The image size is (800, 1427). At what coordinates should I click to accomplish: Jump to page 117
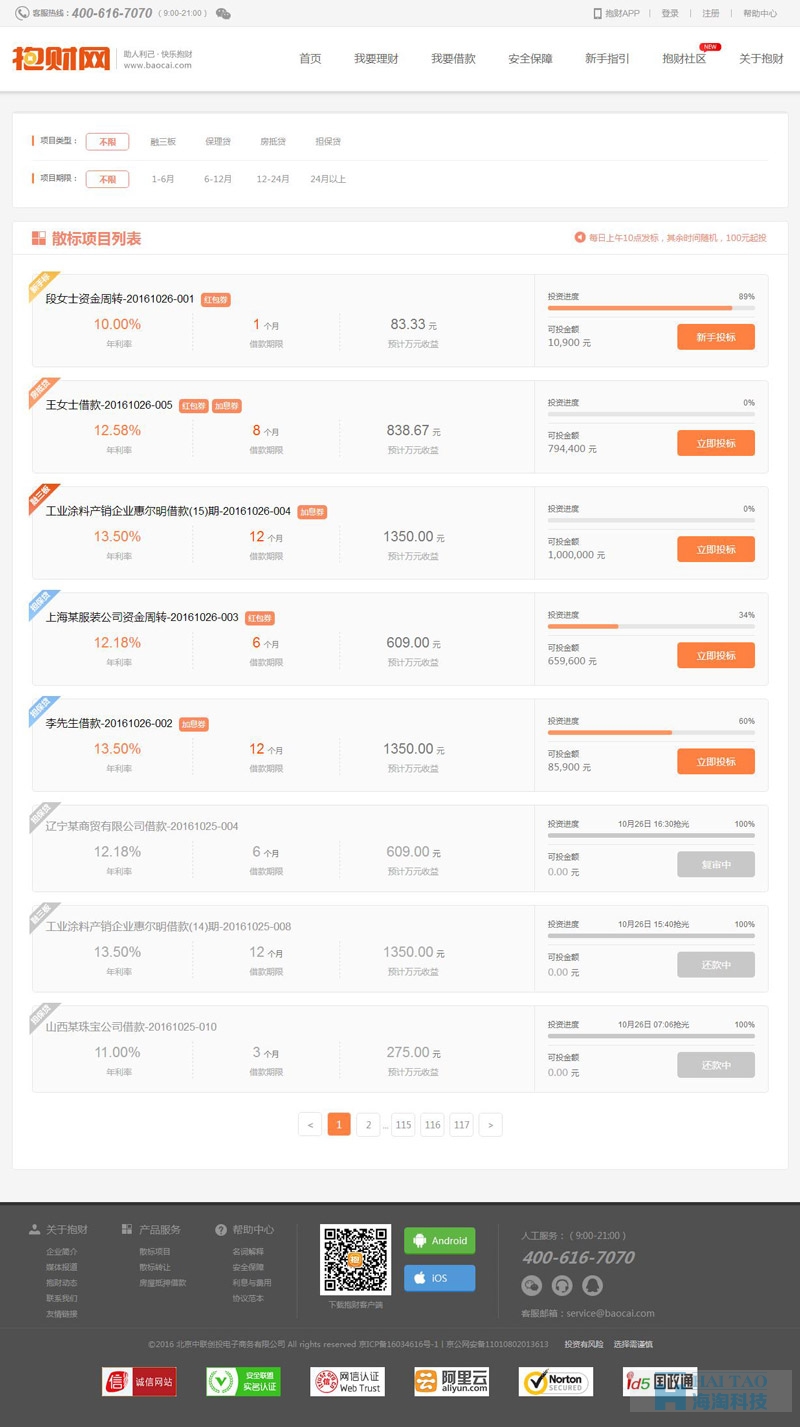point(461,1125)
